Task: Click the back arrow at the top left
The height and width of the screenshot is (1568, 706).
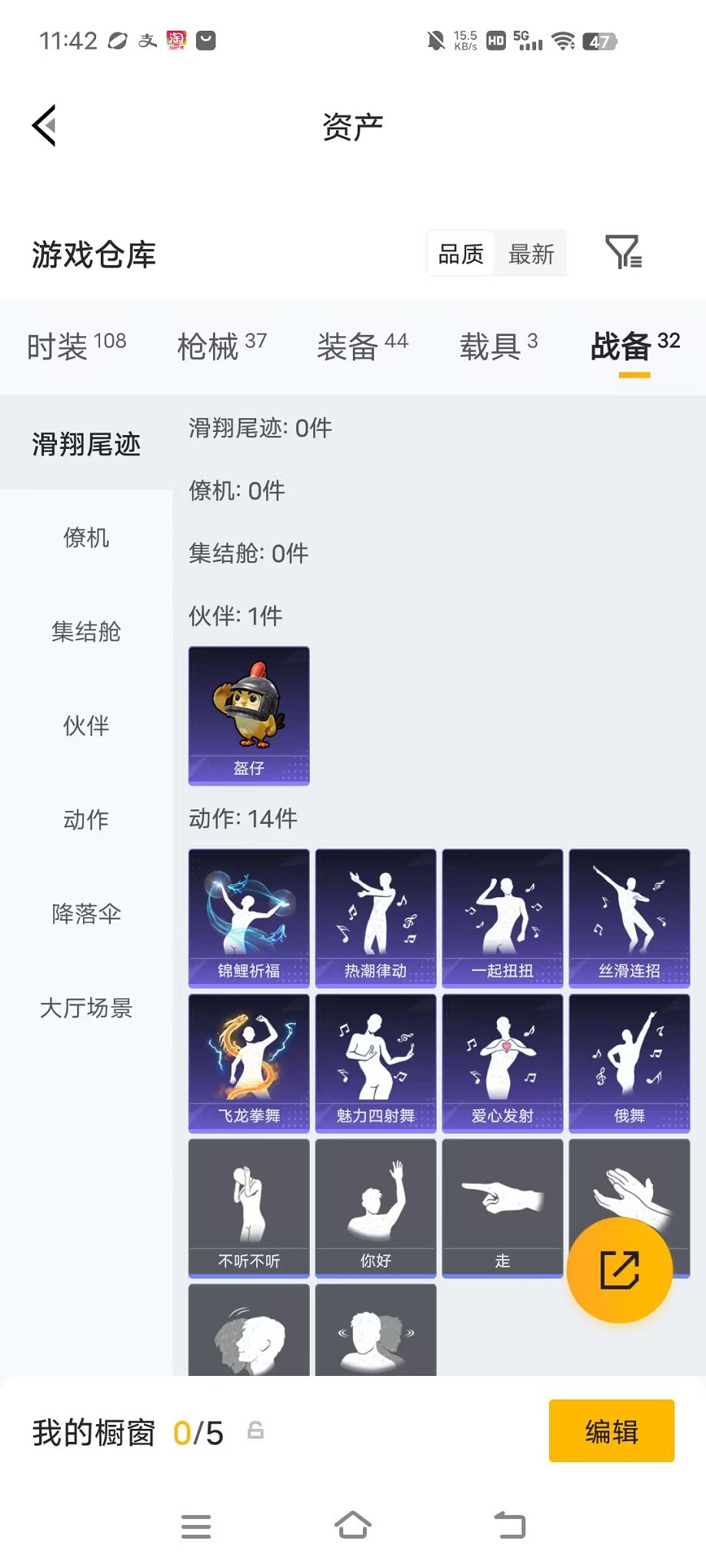Action: pyautogui.click(x=44, y=125)
